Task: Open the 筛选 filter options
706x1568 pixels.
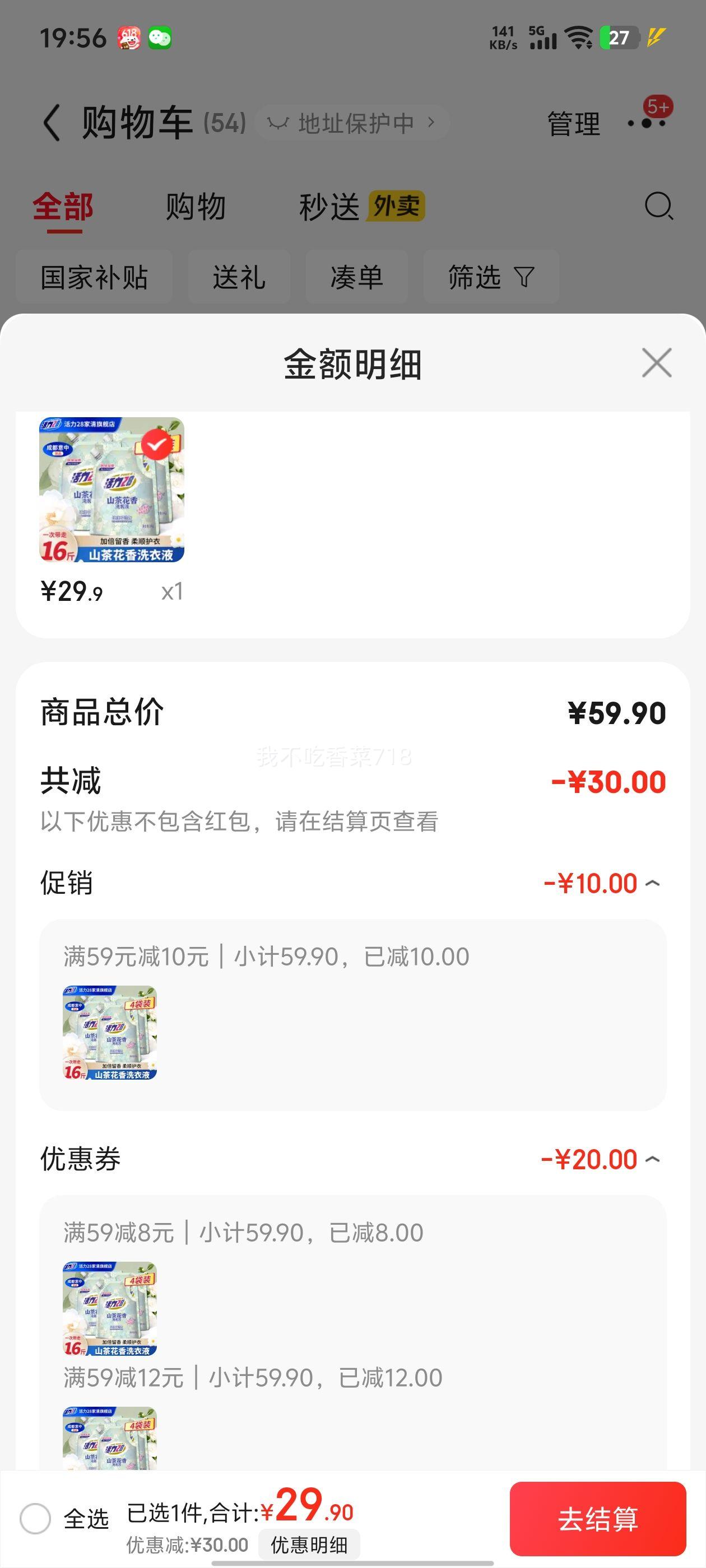Action: (x=491, y=277)
